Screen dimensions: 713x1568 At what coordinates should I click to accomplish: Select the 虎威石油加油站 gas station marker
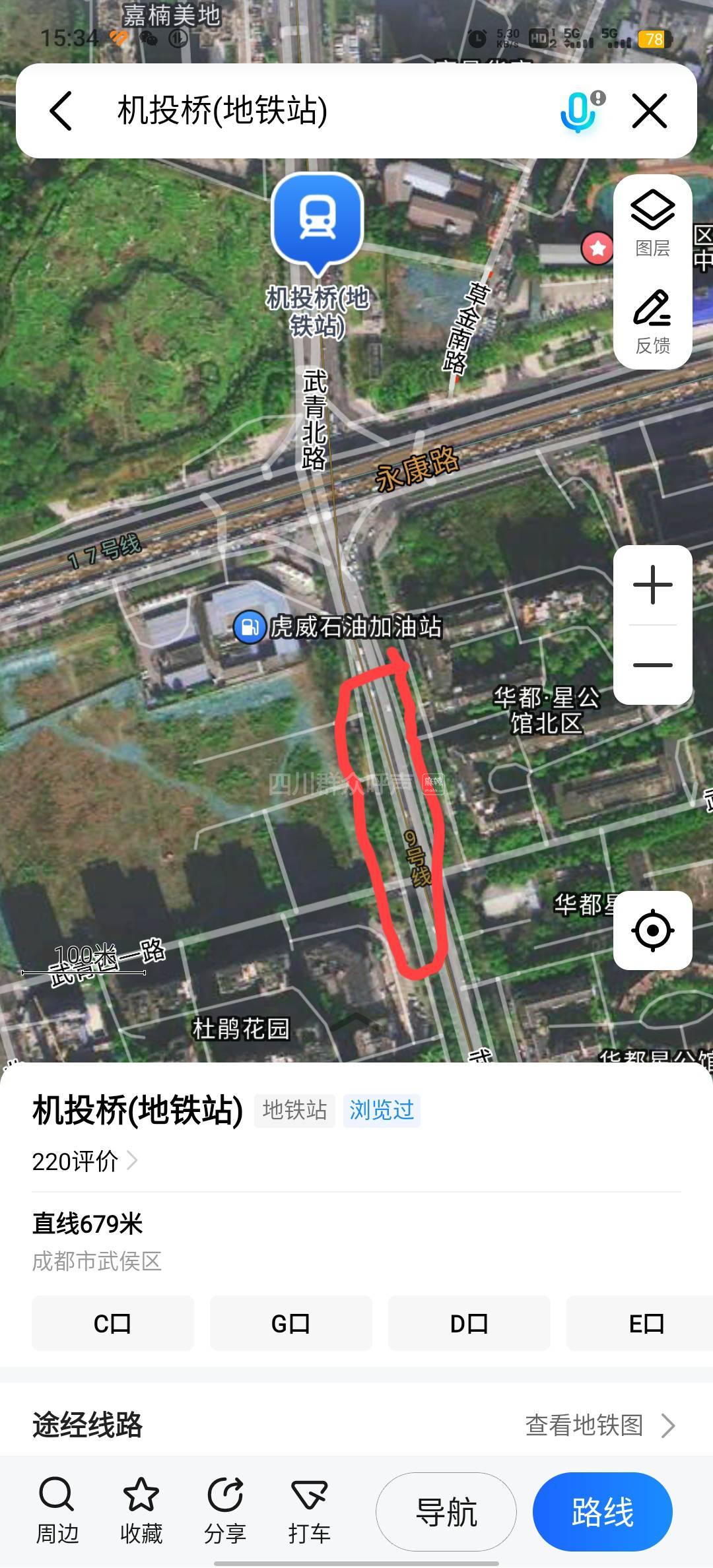tap(250, 627)
